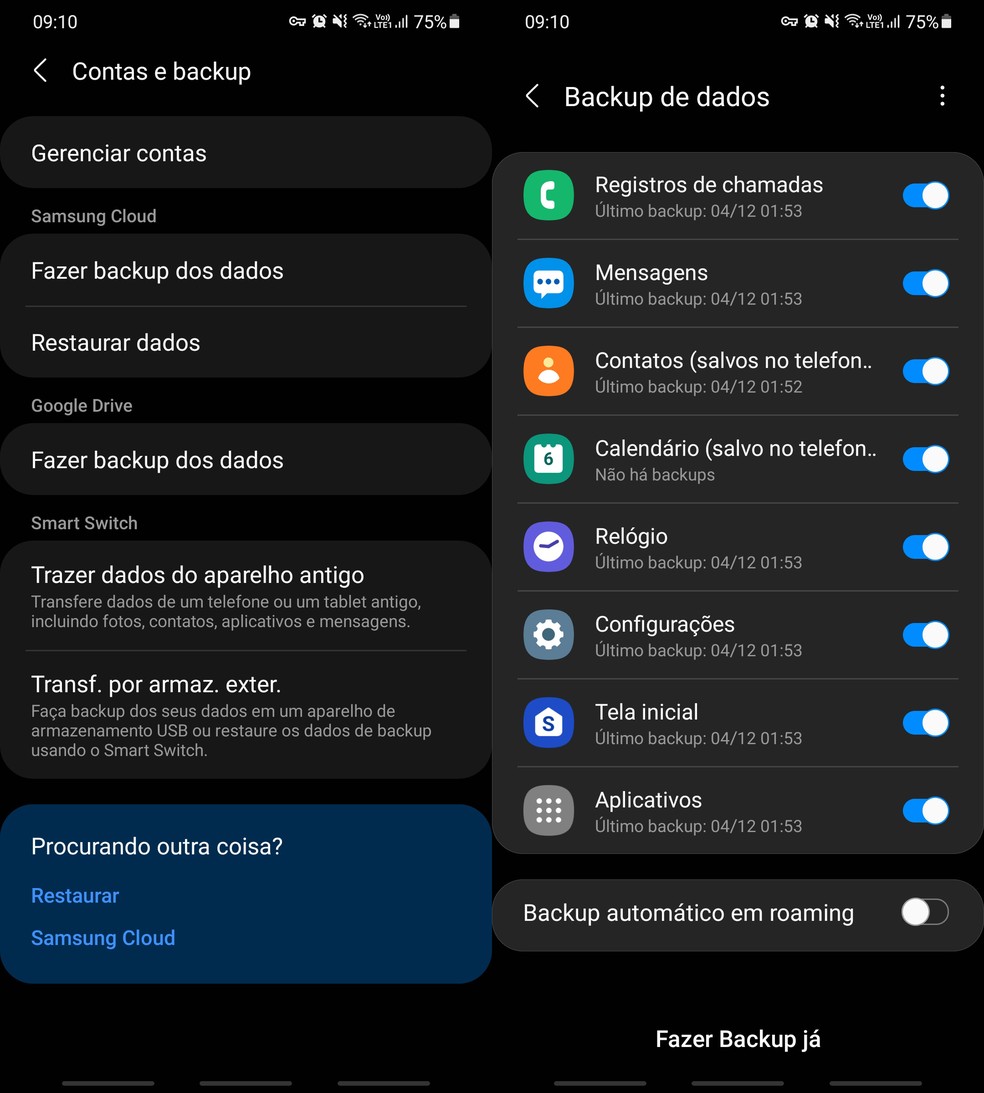Open the overflow menu in Backup de dados
This screenshot has height=1093, width=984.
[x=942, y=96]
